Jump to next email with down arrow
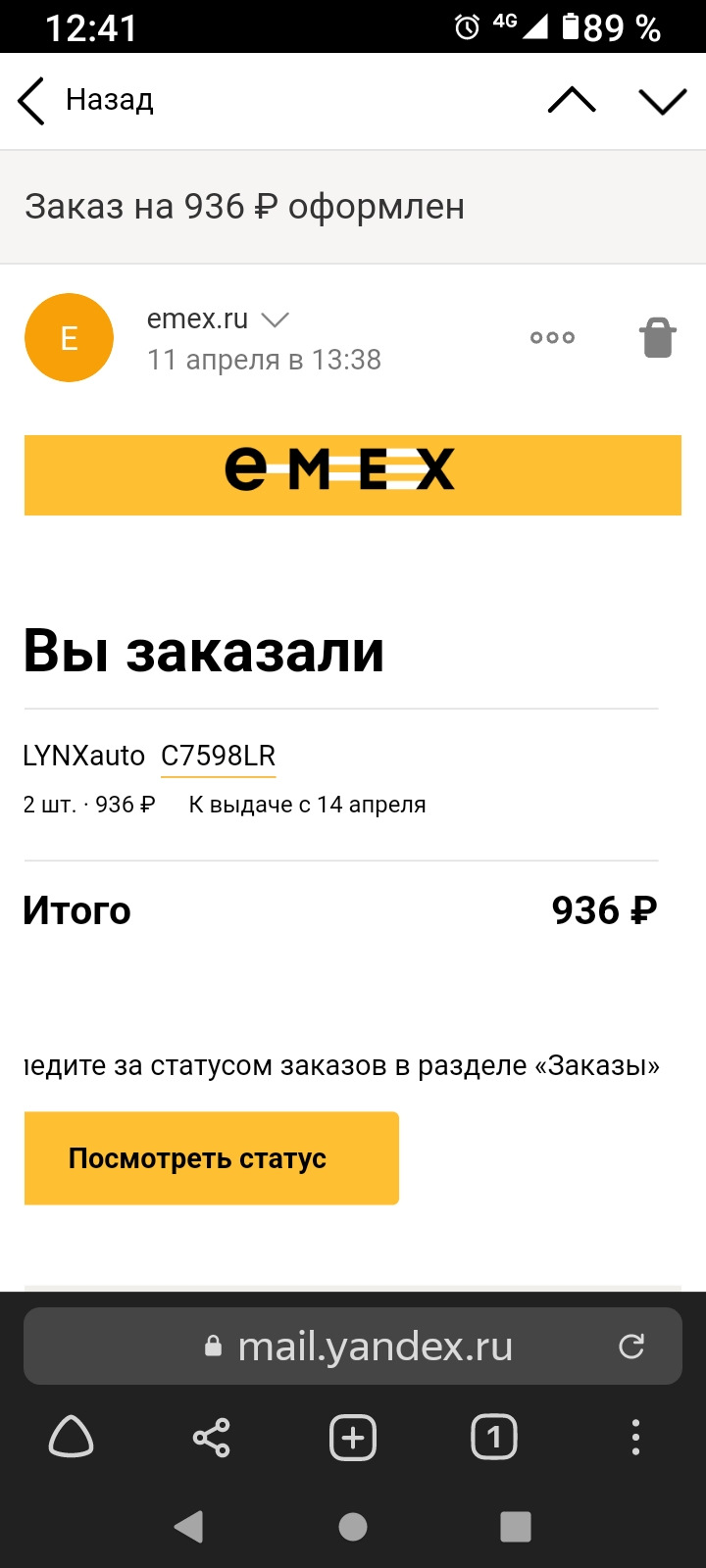The height and width of the screenshot is (1568, 706). [x=662, y=101]
